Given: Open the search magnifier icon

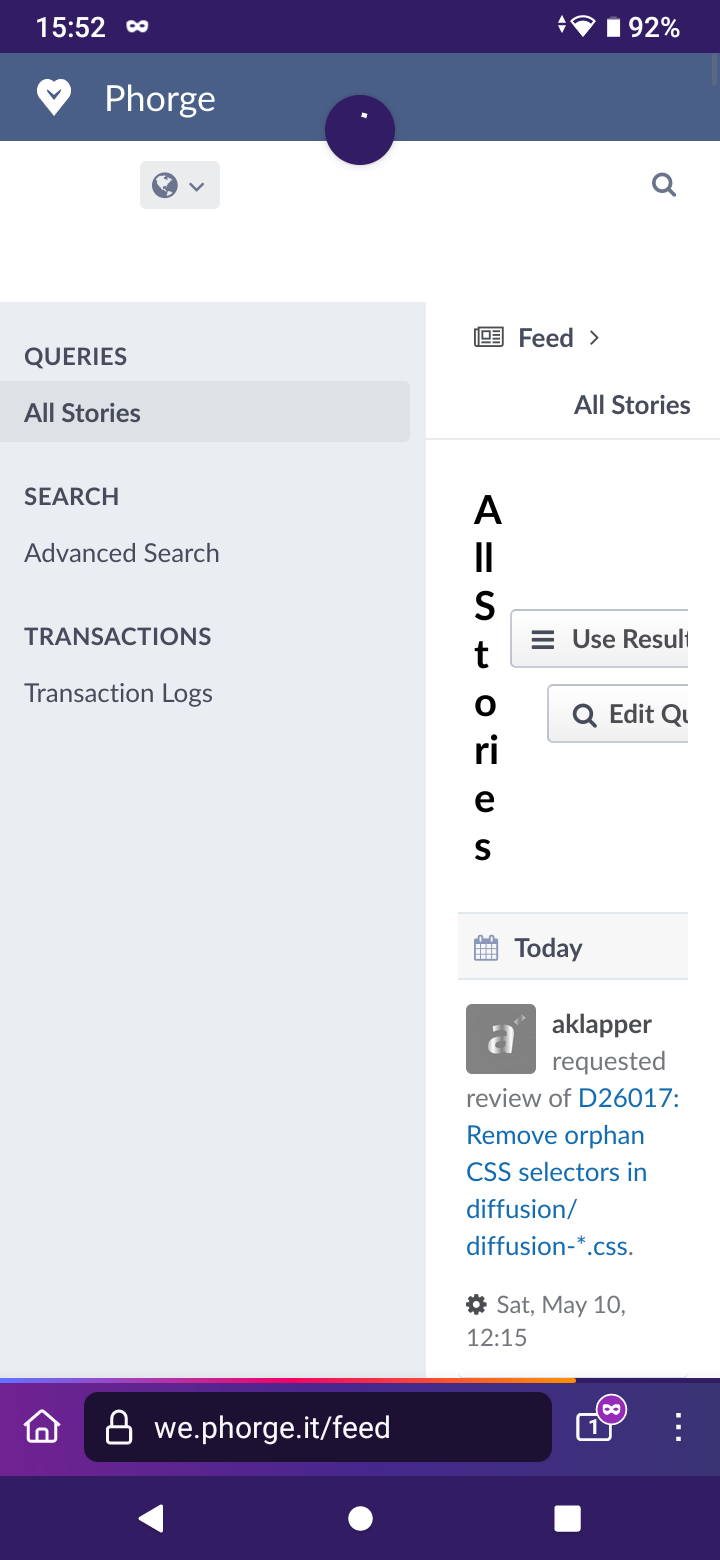Looking at the screenshot, I should (664, 184).
